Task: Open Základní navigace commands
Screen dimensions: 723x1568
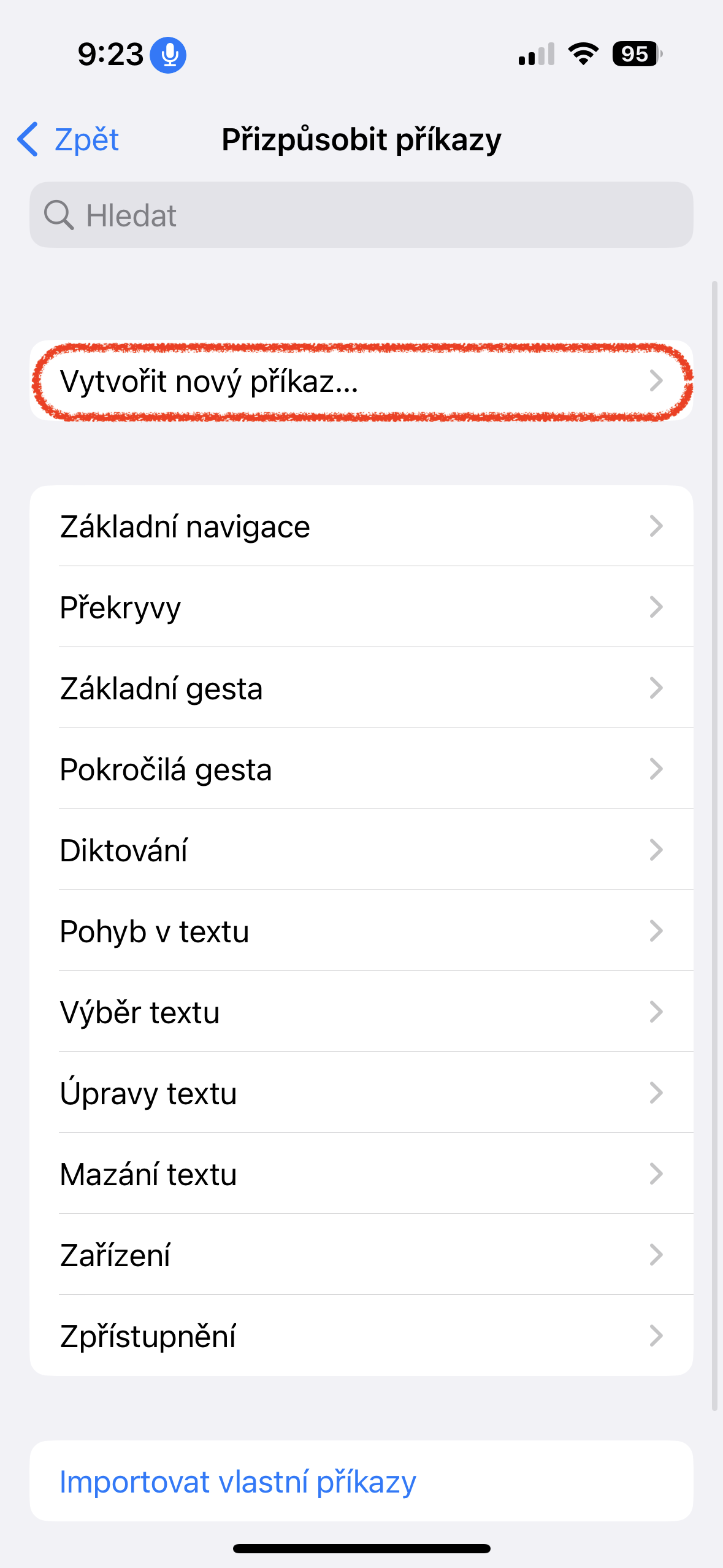Action: (x=361, y=526)
